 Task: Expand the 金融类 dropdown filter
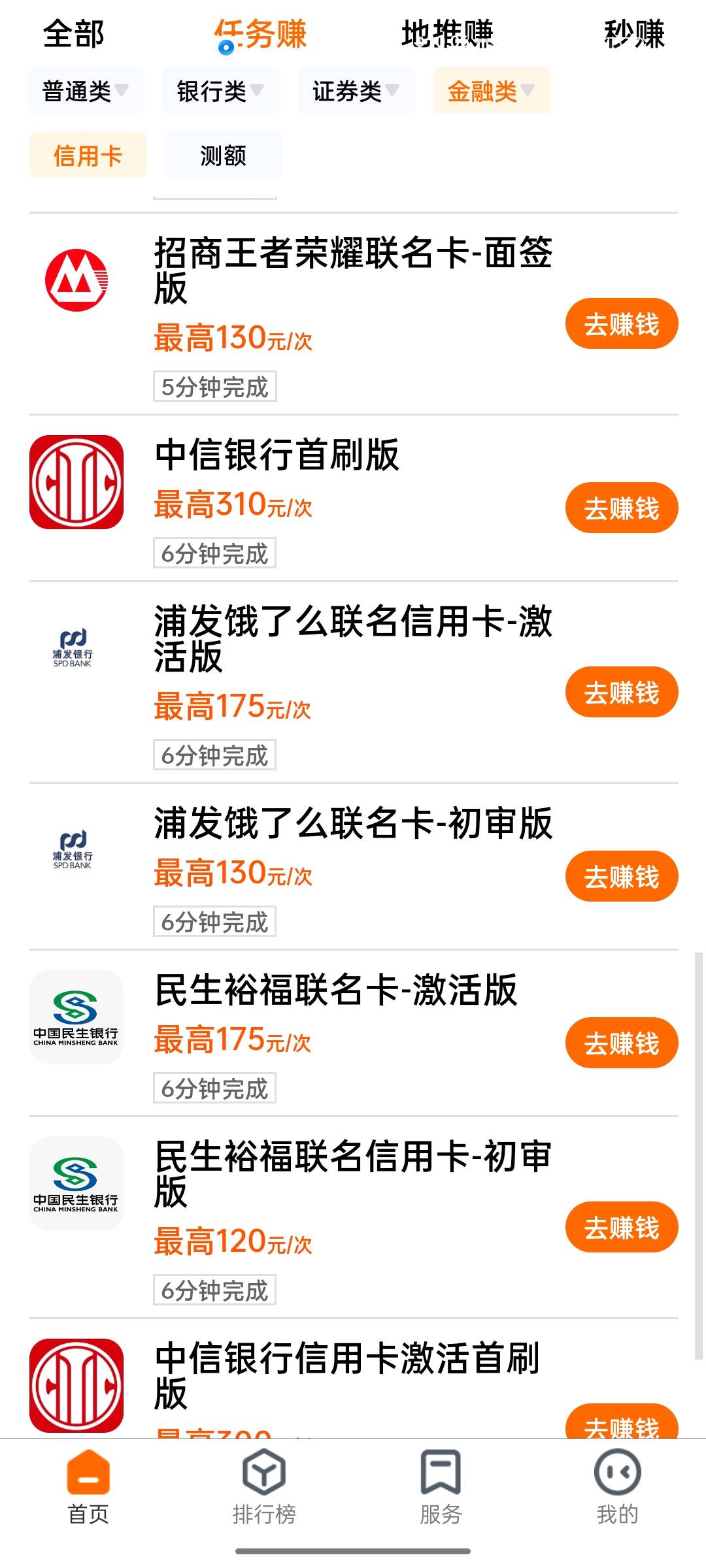click(492, 90)
